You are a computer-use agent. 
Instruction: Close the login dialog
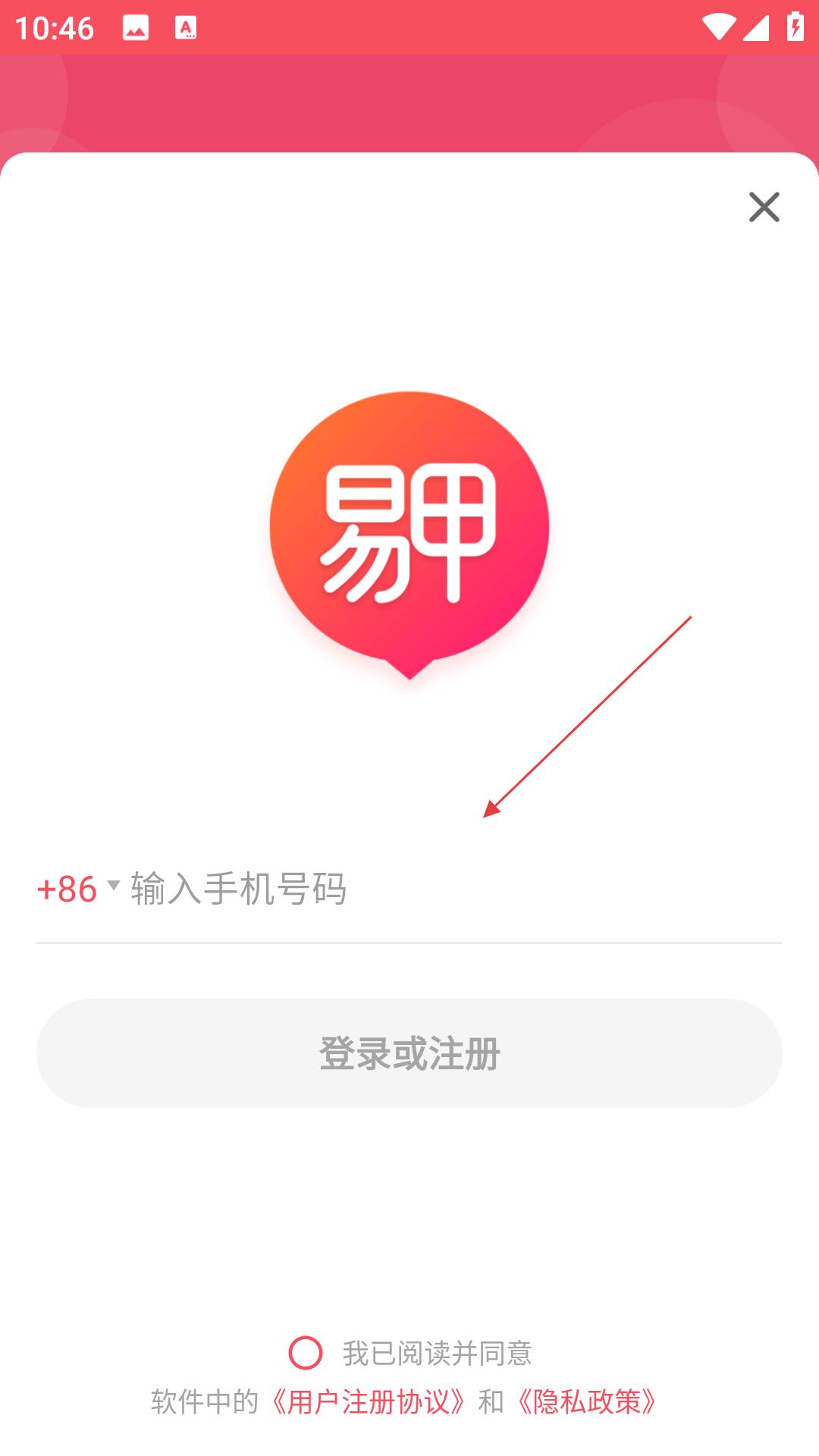[x=764, y=207]
